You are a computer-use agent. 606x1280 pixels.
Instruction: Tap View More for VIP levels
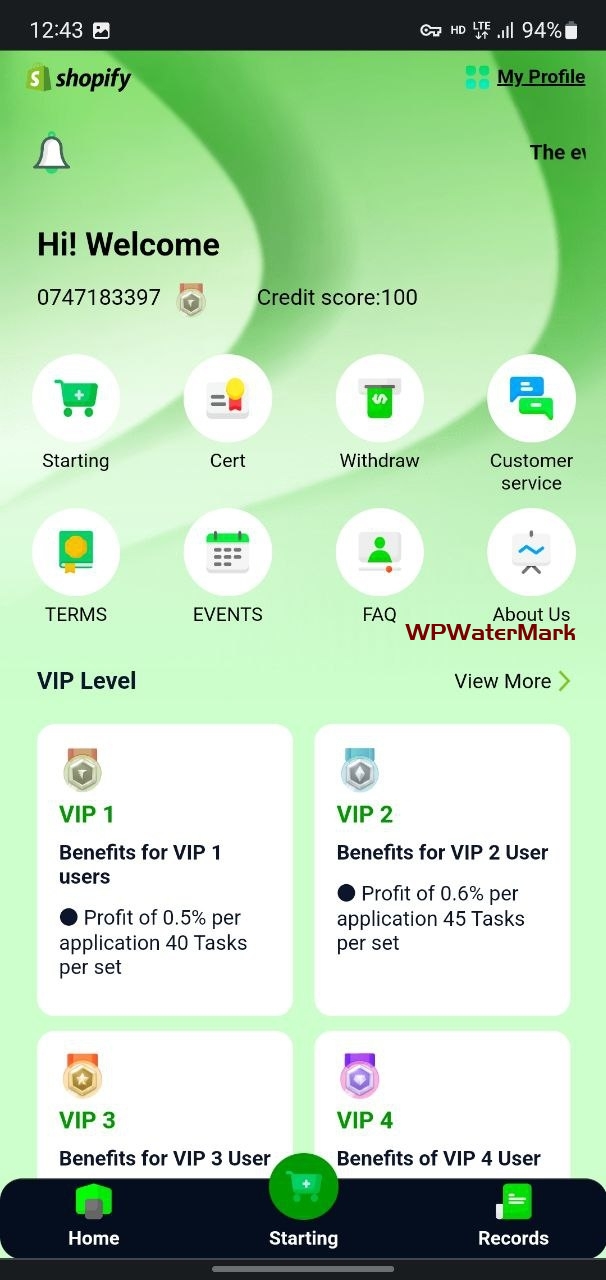coord(512,681)
